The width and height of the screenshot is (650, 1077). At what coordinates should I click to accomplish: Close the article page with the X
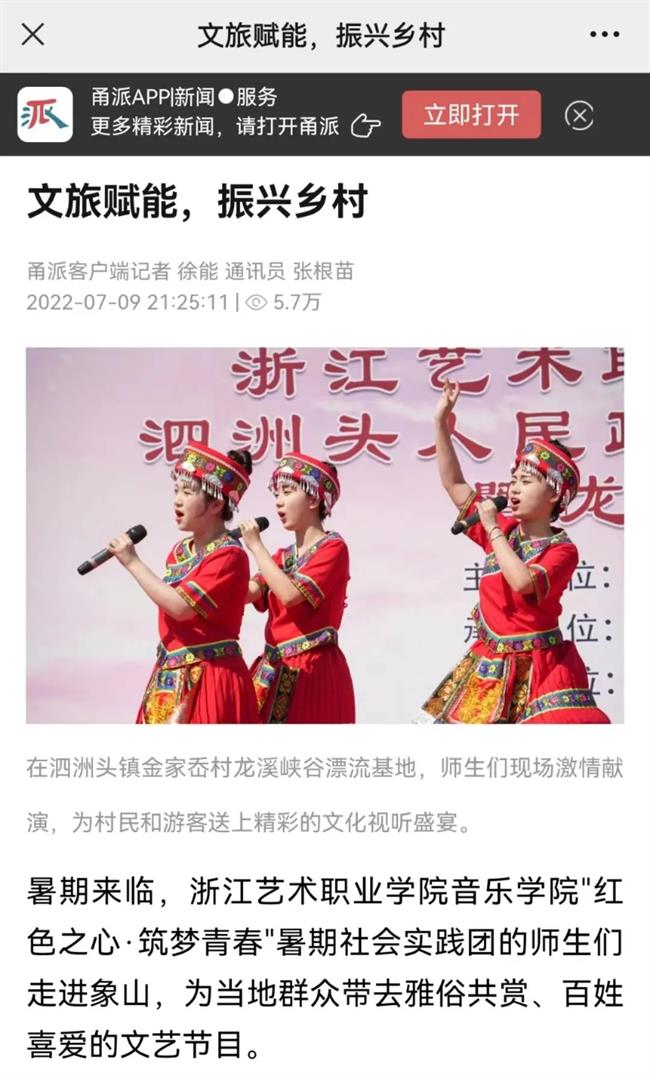tap(33, 35)
